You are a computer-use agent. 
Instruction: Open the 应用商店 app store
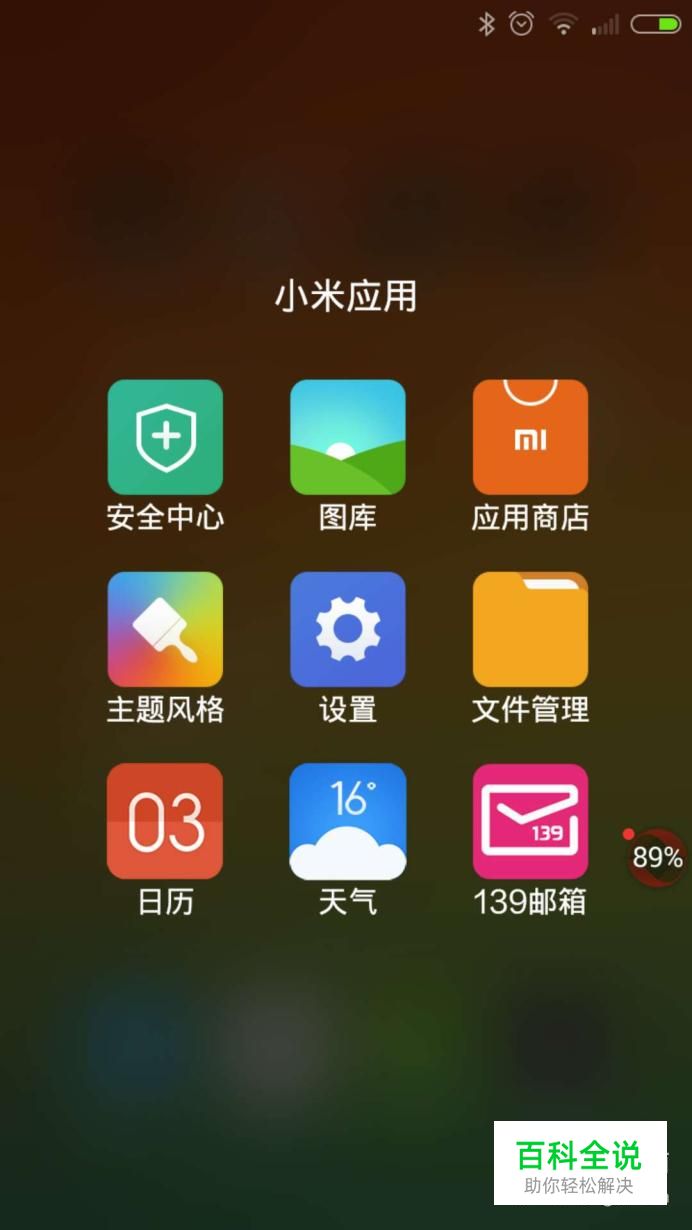coord(530,437)
